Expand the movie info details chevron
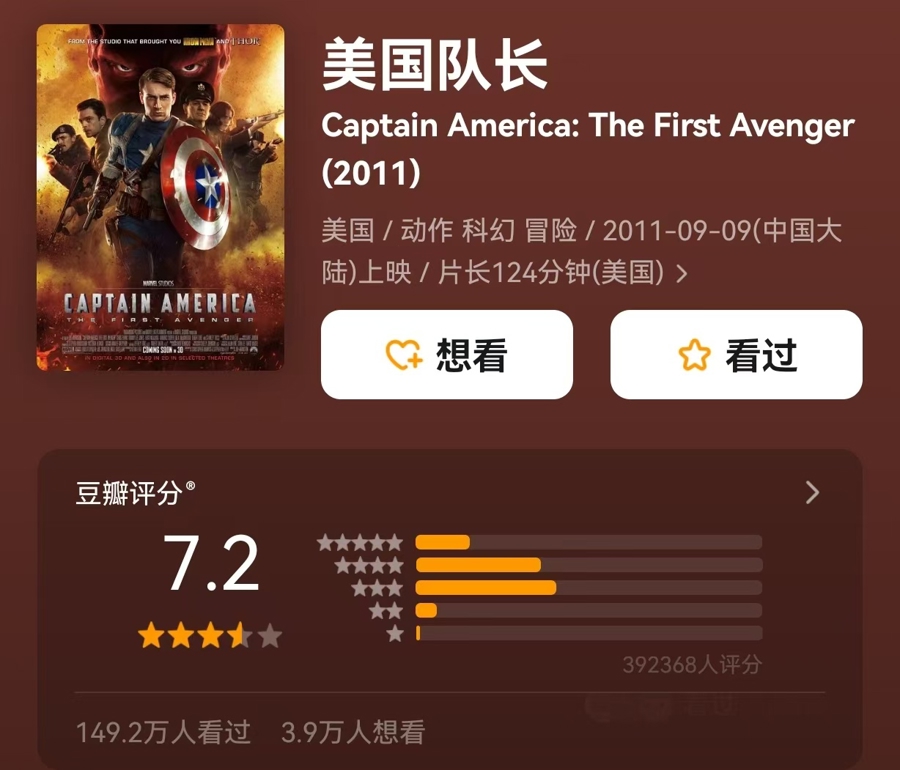 [x=682, y=273]
